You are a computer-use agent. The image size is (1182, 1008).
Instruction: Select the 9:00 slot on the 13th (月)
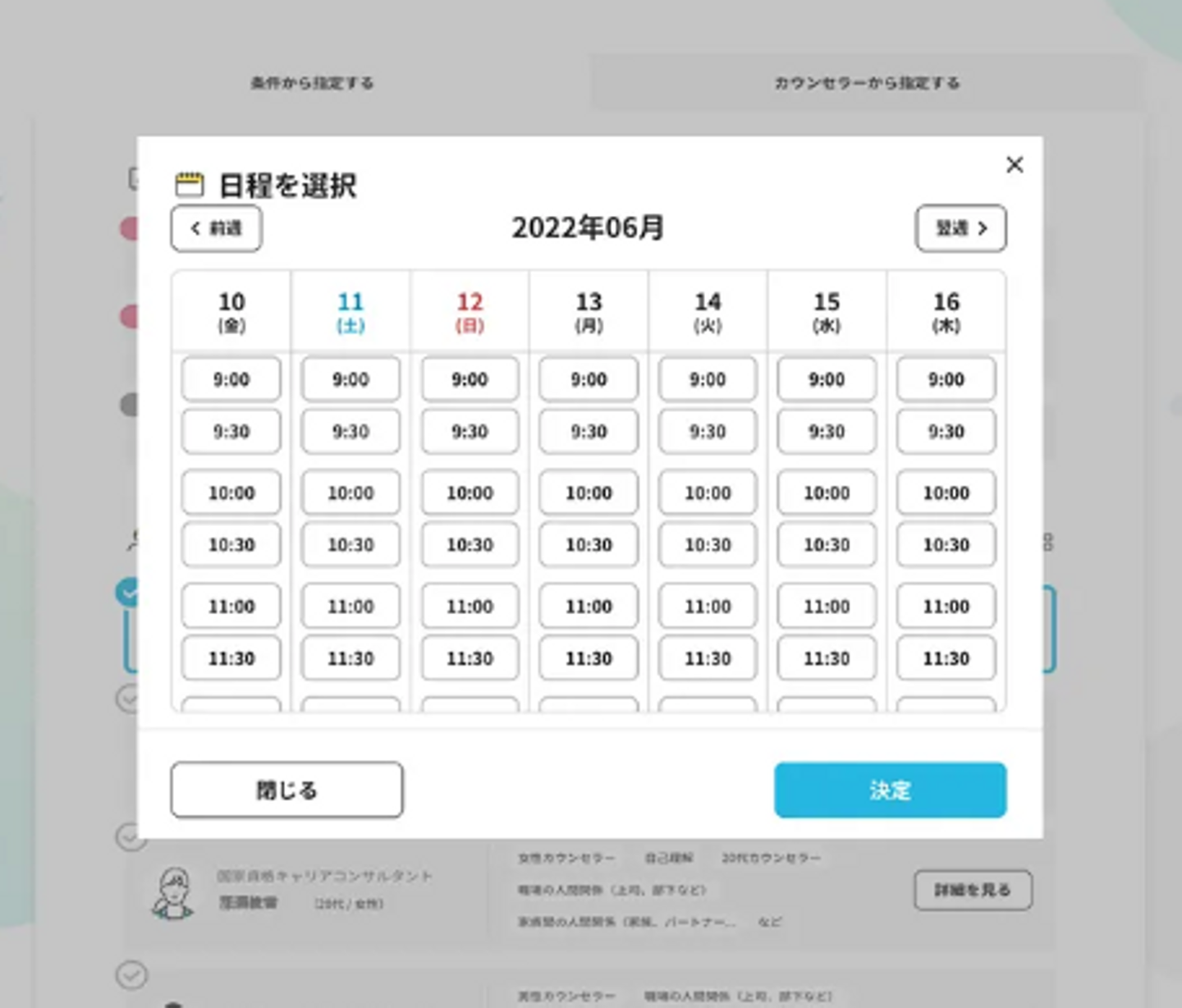[x=589, y=379]
